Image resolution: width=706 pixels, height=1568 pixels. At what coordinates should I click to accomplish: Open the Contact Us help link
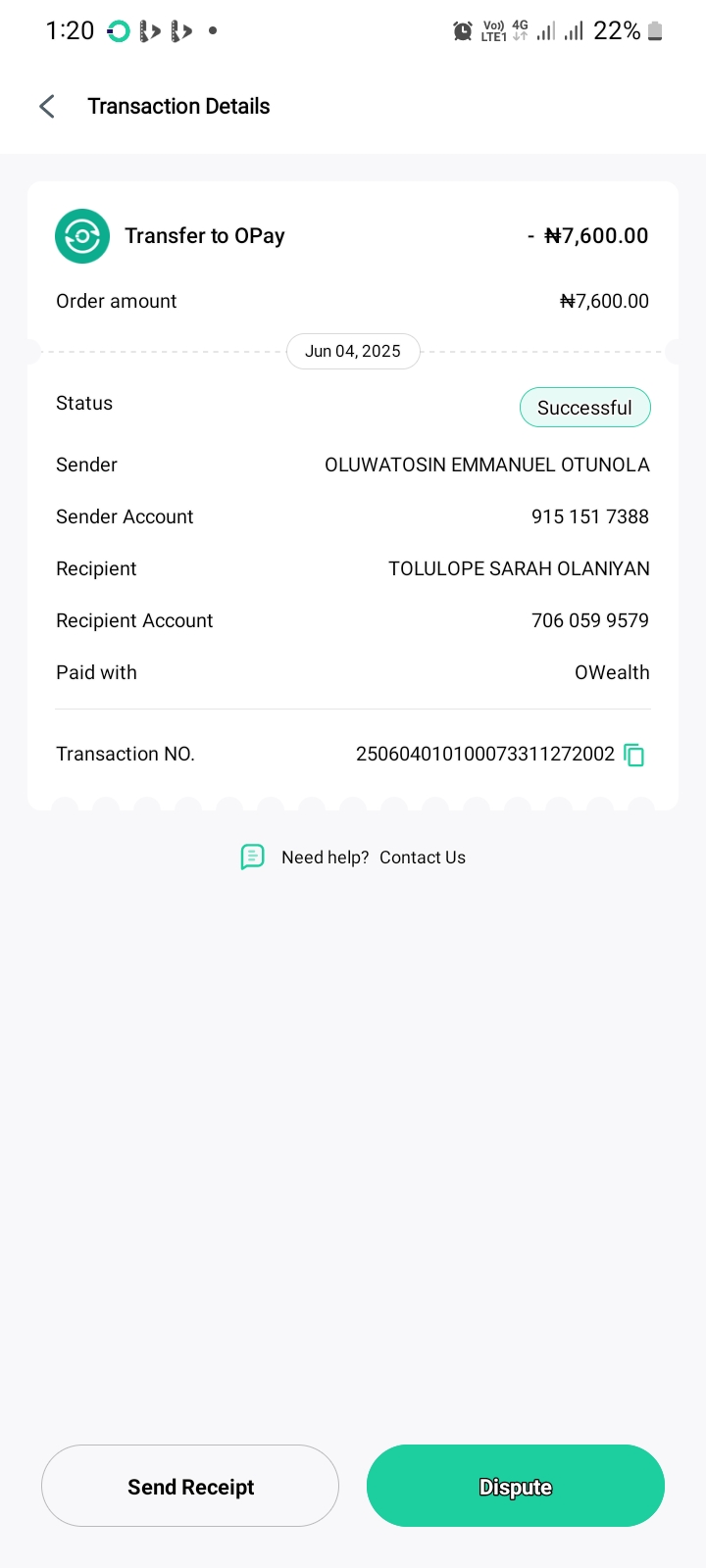[423, 857]
